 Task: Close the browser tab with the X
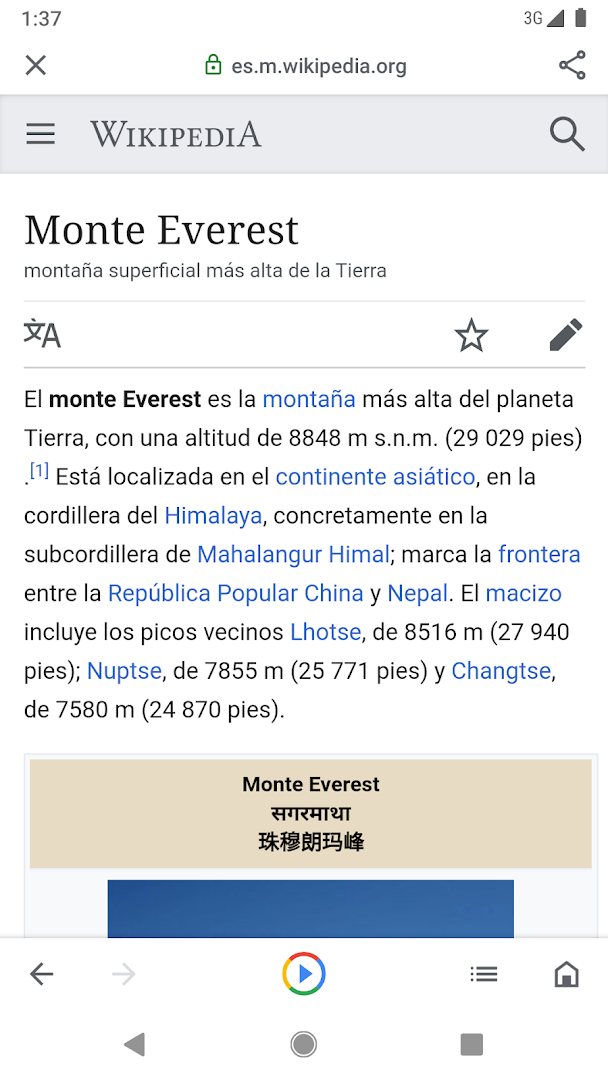(36, 66)
